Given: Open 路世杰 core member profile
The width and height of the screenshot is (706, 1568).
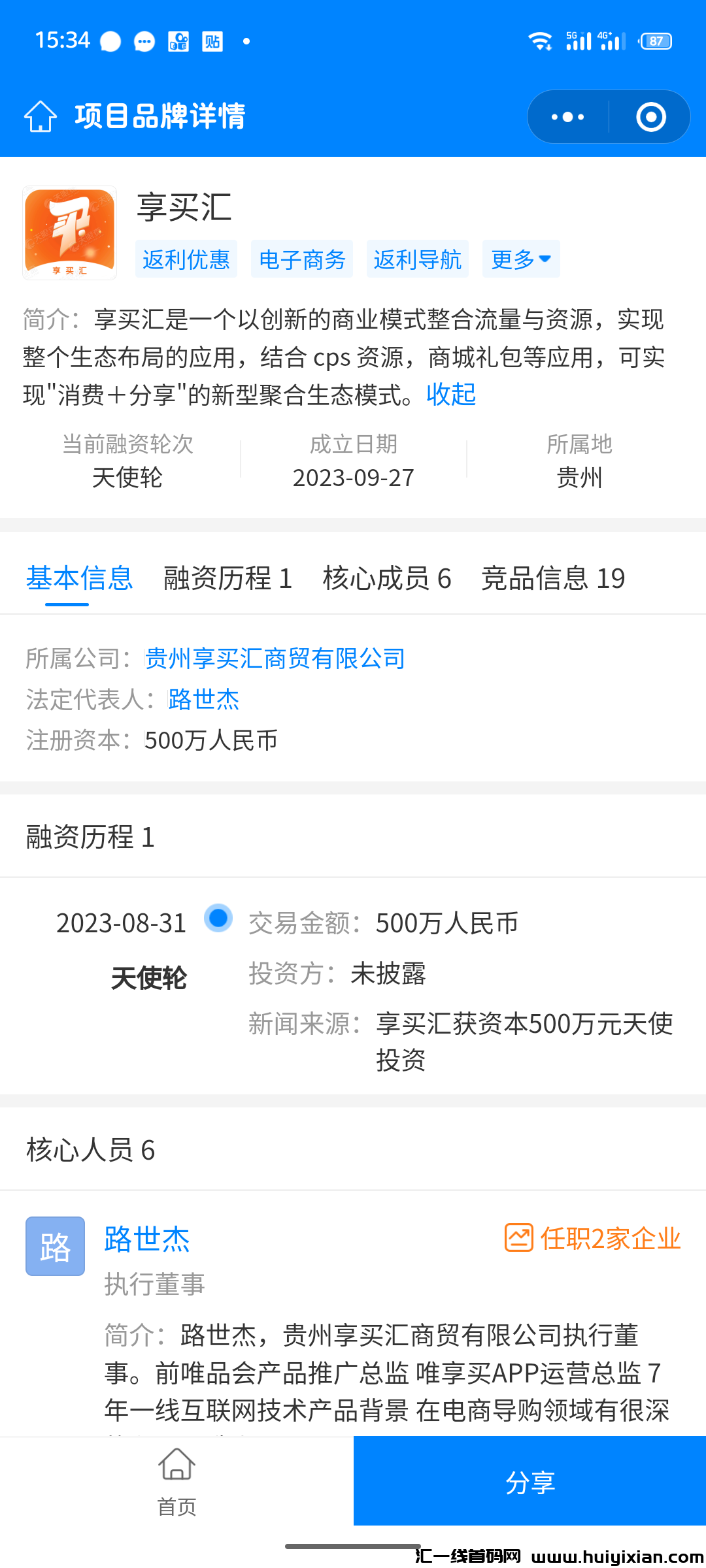Looking at the screenshot, I should (x=147, y=1239).
